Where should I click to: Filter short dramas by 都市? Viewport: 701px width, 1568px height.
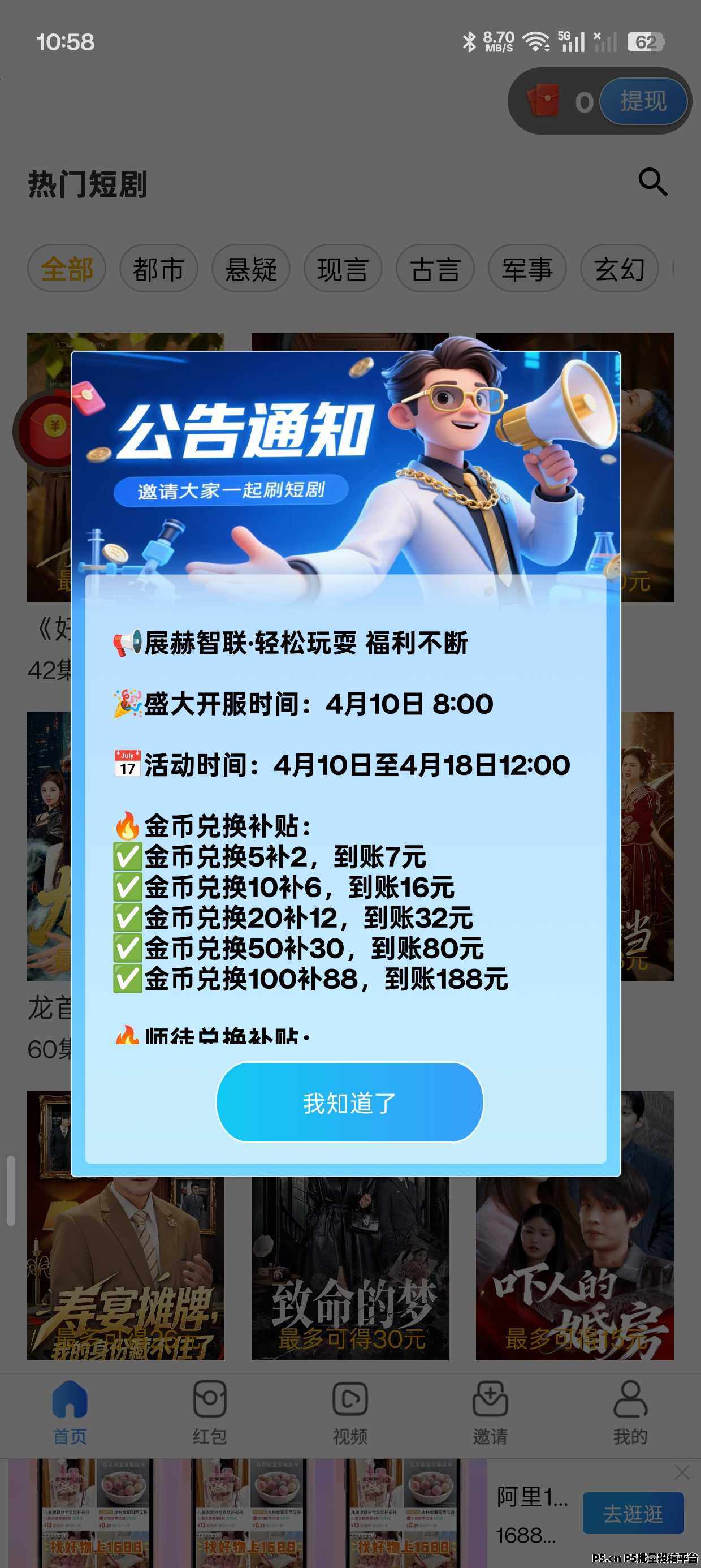click(x=158, y=269)
